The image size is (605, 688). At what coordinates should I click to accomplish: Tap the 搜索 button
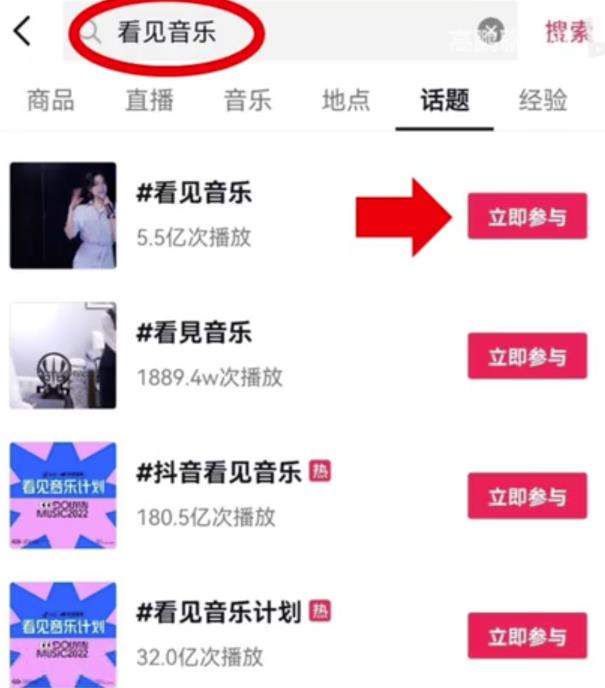(x=567, y=31)
